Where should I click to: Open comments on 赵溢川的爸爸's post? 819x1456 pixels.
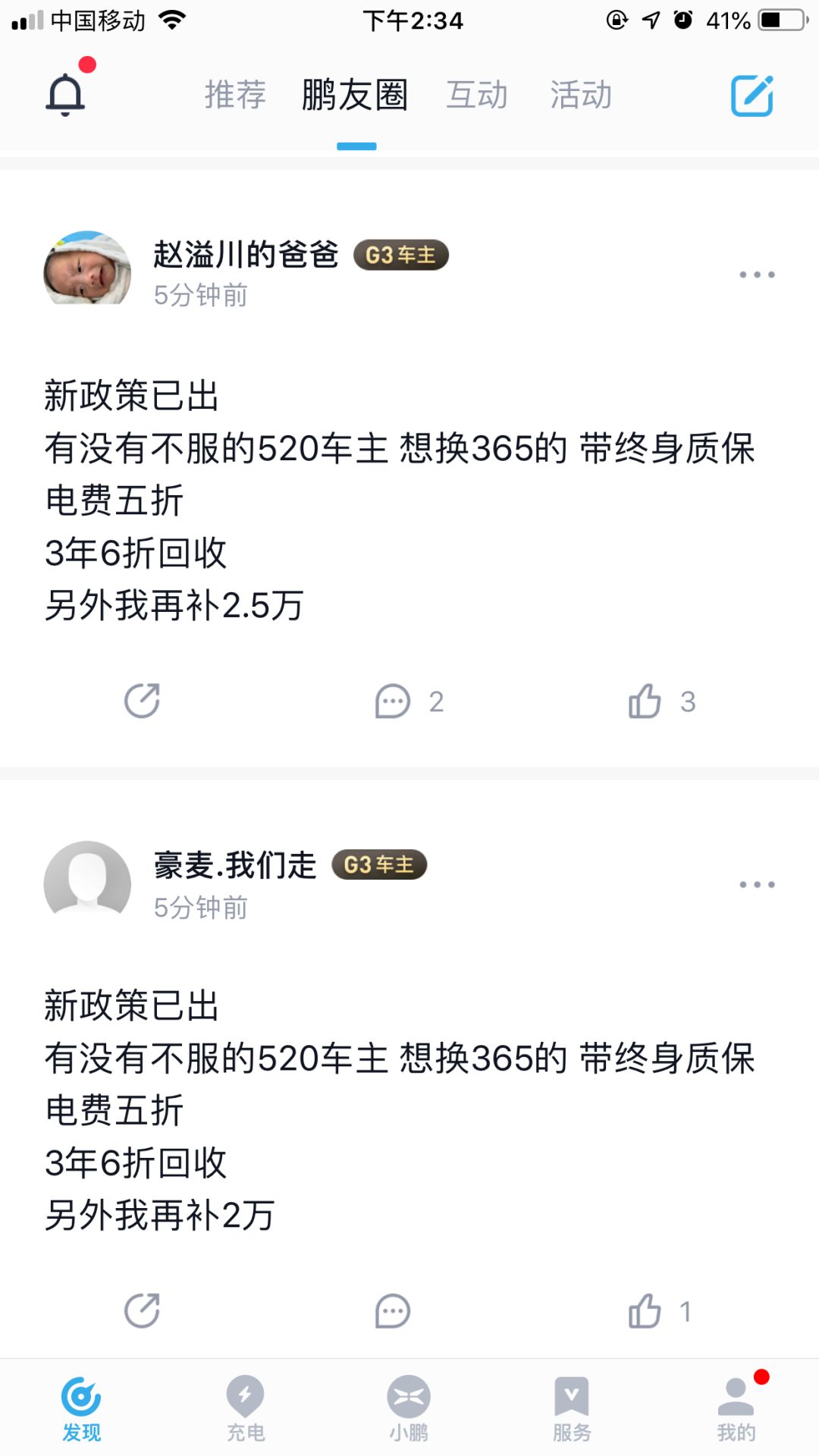(409, 701)
